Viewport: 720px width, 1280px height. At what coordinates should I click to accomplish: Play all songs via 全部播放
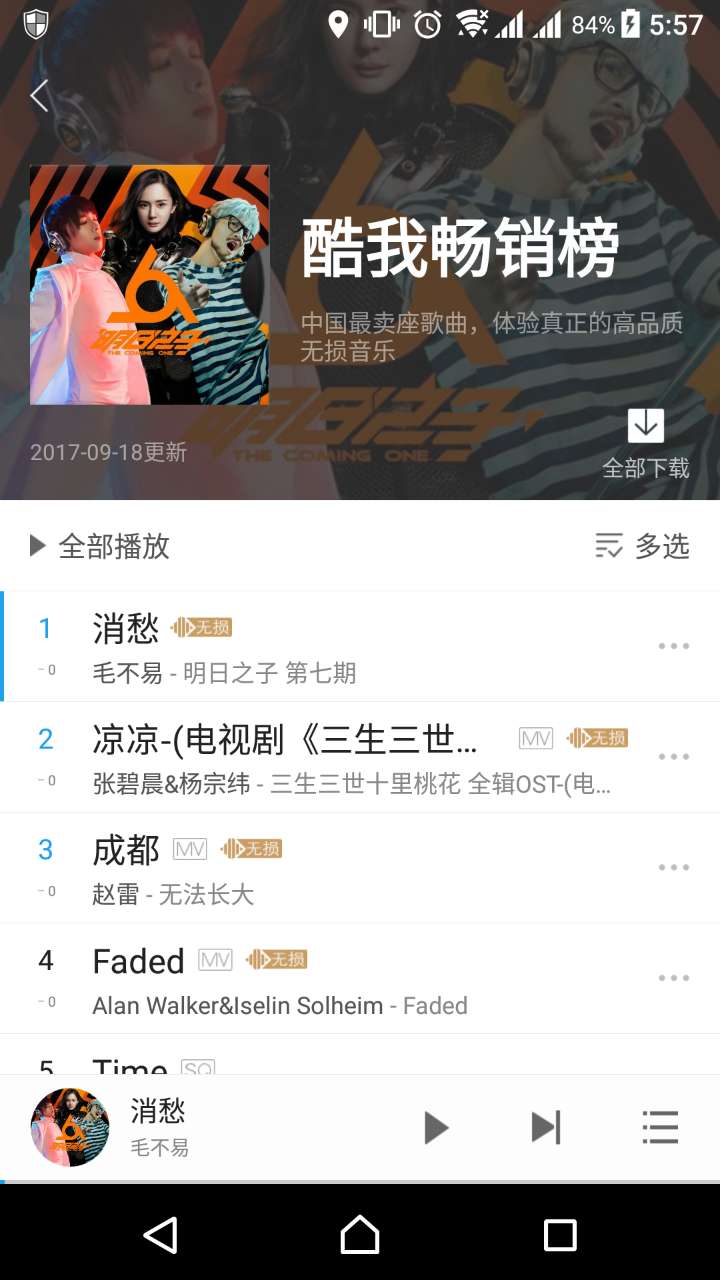tap(100, 546)
